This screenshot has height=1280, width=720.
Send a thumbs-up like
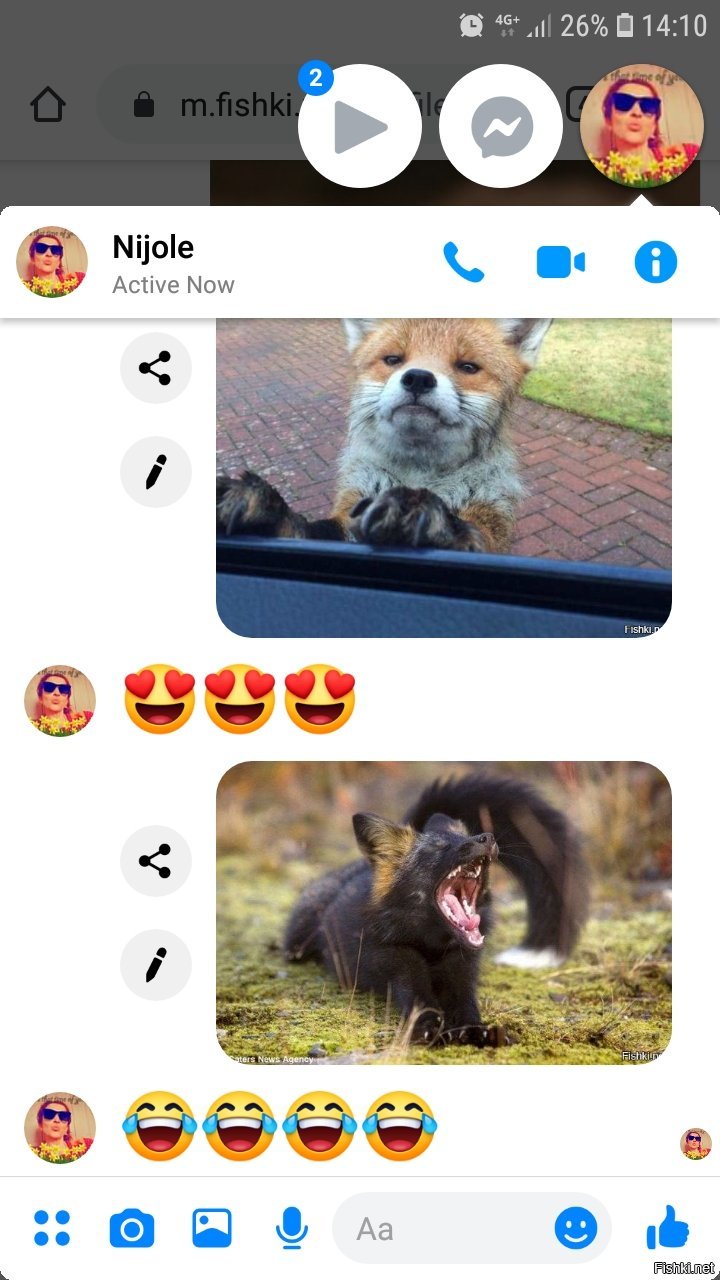click(x=668, y=1227)
